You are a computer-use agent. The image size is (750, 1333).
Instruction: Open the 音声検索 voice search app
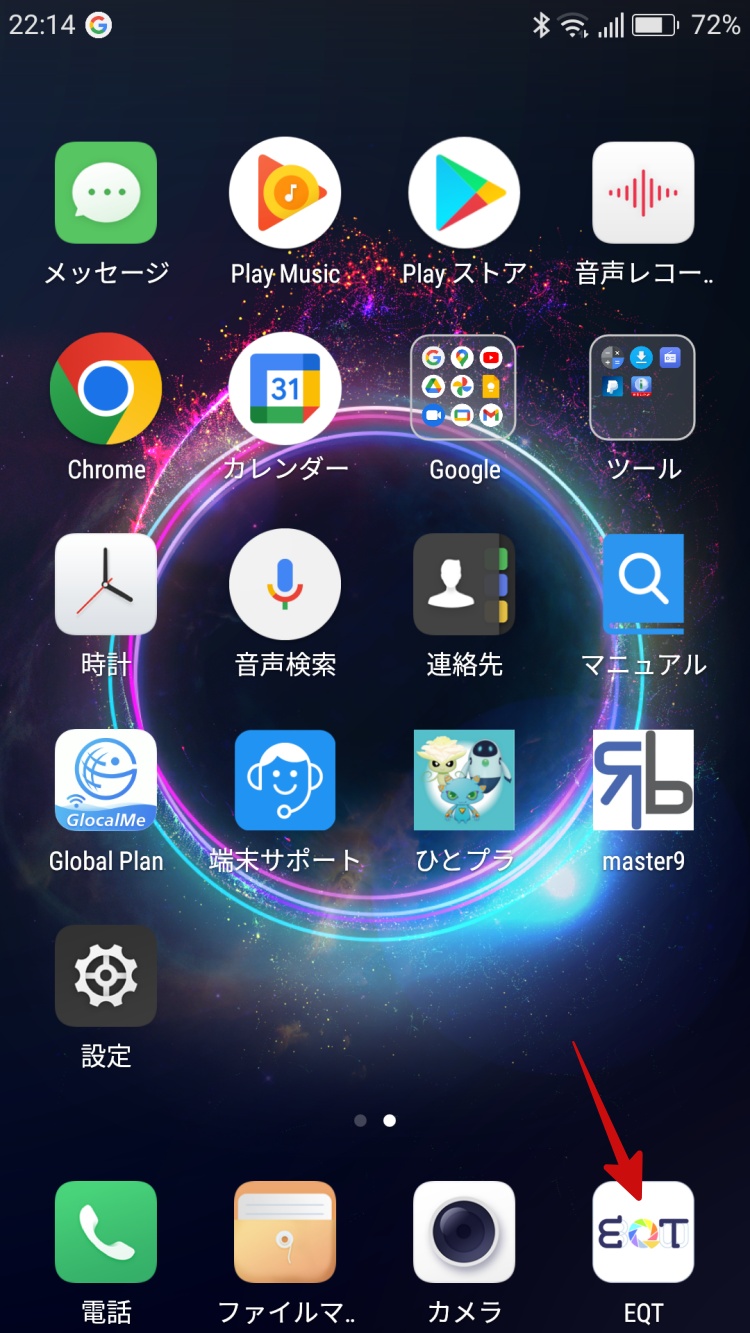(x=285, y=585)
